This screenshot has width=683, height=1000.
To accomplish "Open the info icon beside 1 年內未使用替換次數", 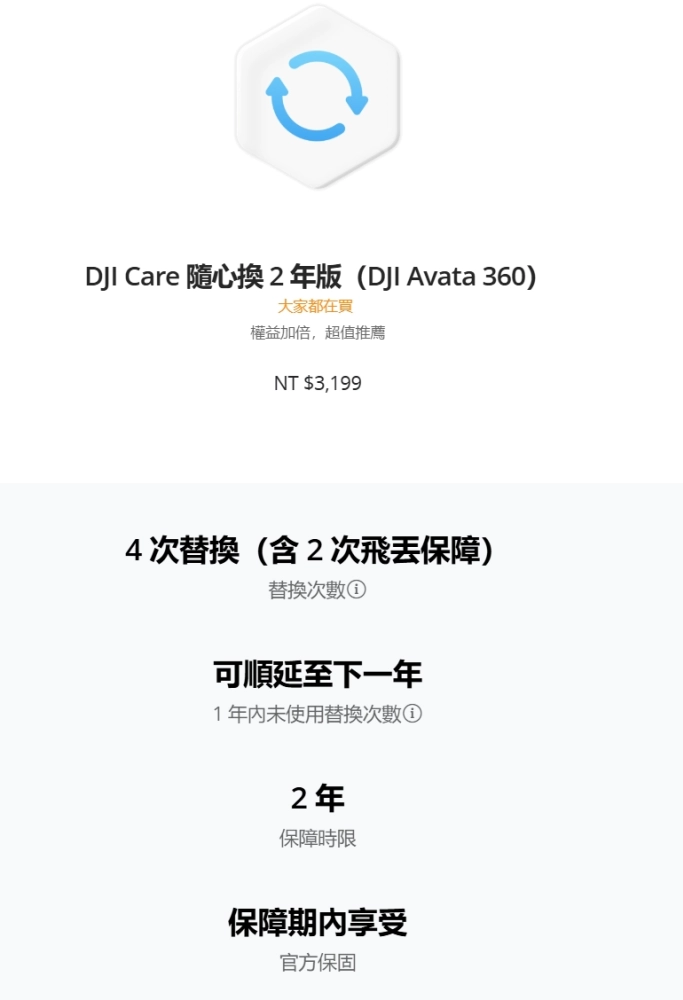I will [412, 714].
